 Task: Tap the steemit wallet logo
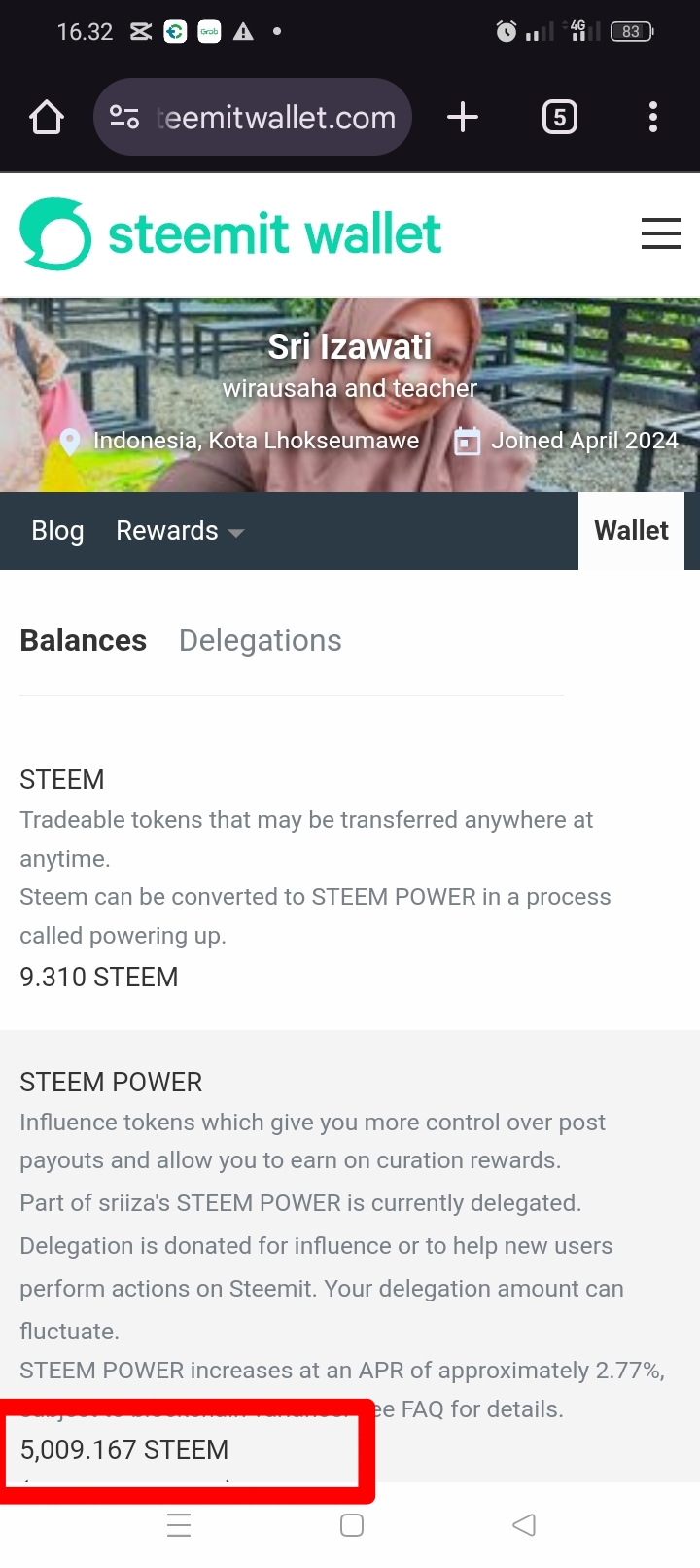[230, 234]
